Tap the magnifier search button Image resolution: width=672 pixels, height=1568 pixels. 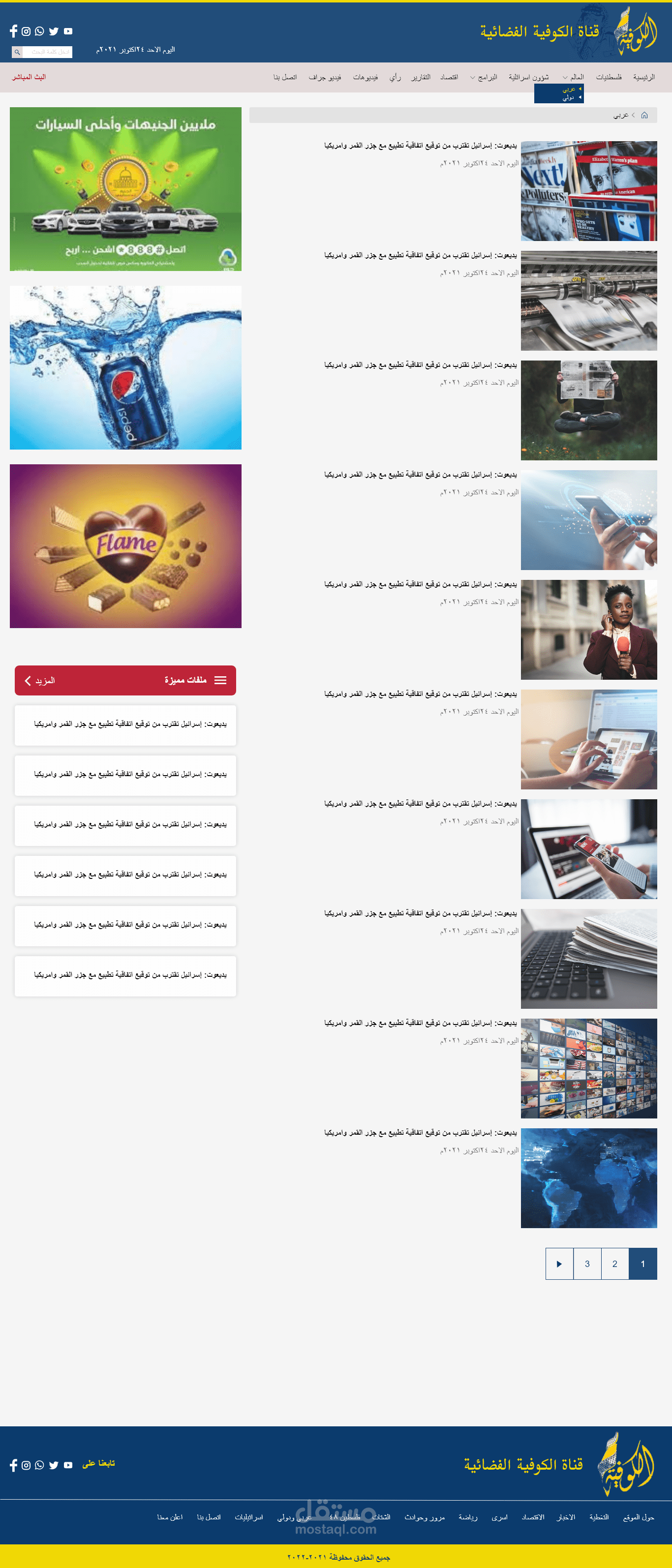17,52
